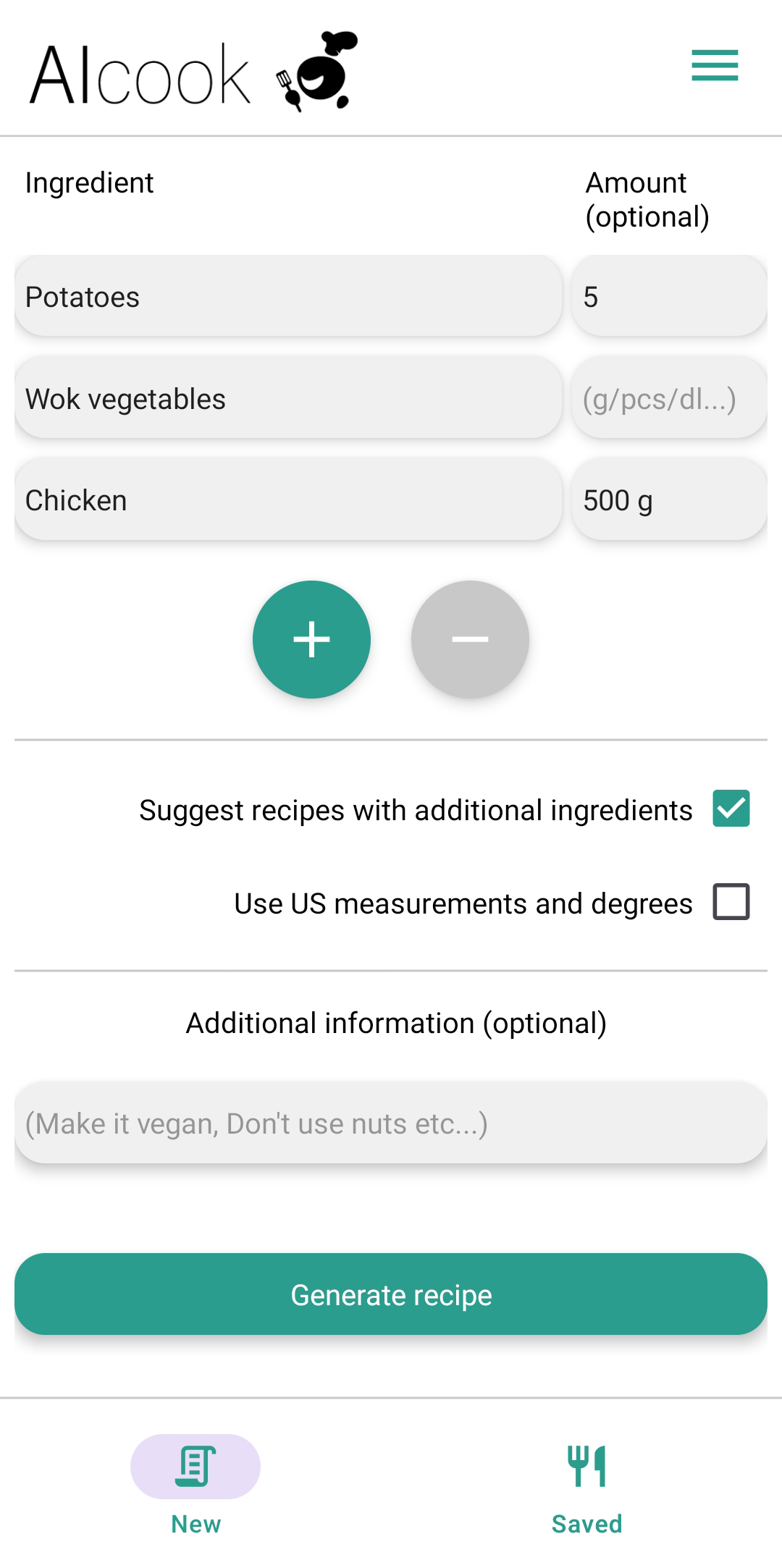Select the New tab

pyautogui.click(x=195, y=1488)
